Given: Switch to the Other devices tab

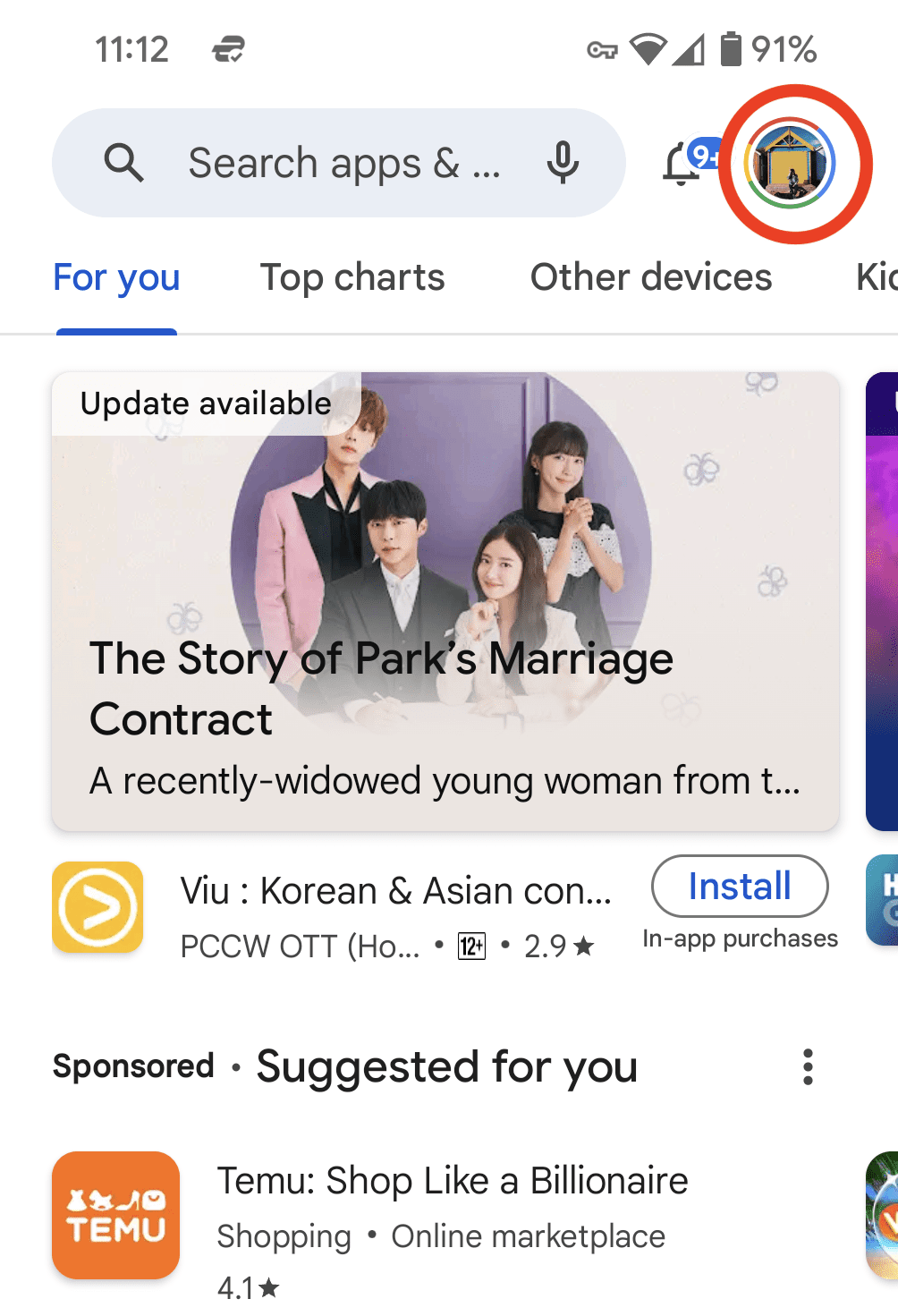Looking at the screenshot, I should [650, 277].
